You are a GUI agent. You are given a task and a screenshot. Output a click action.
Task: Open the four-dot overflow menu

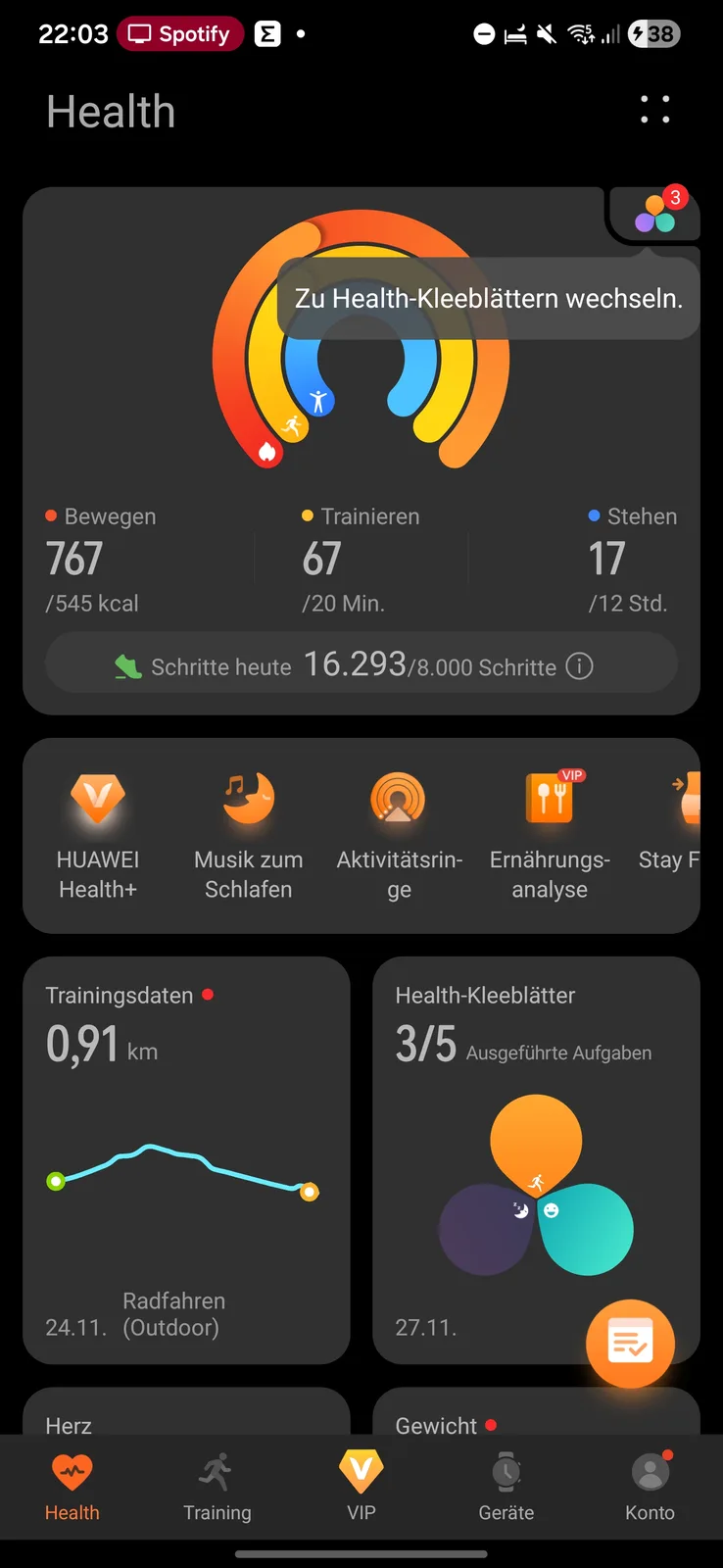(x=654, y=109)
